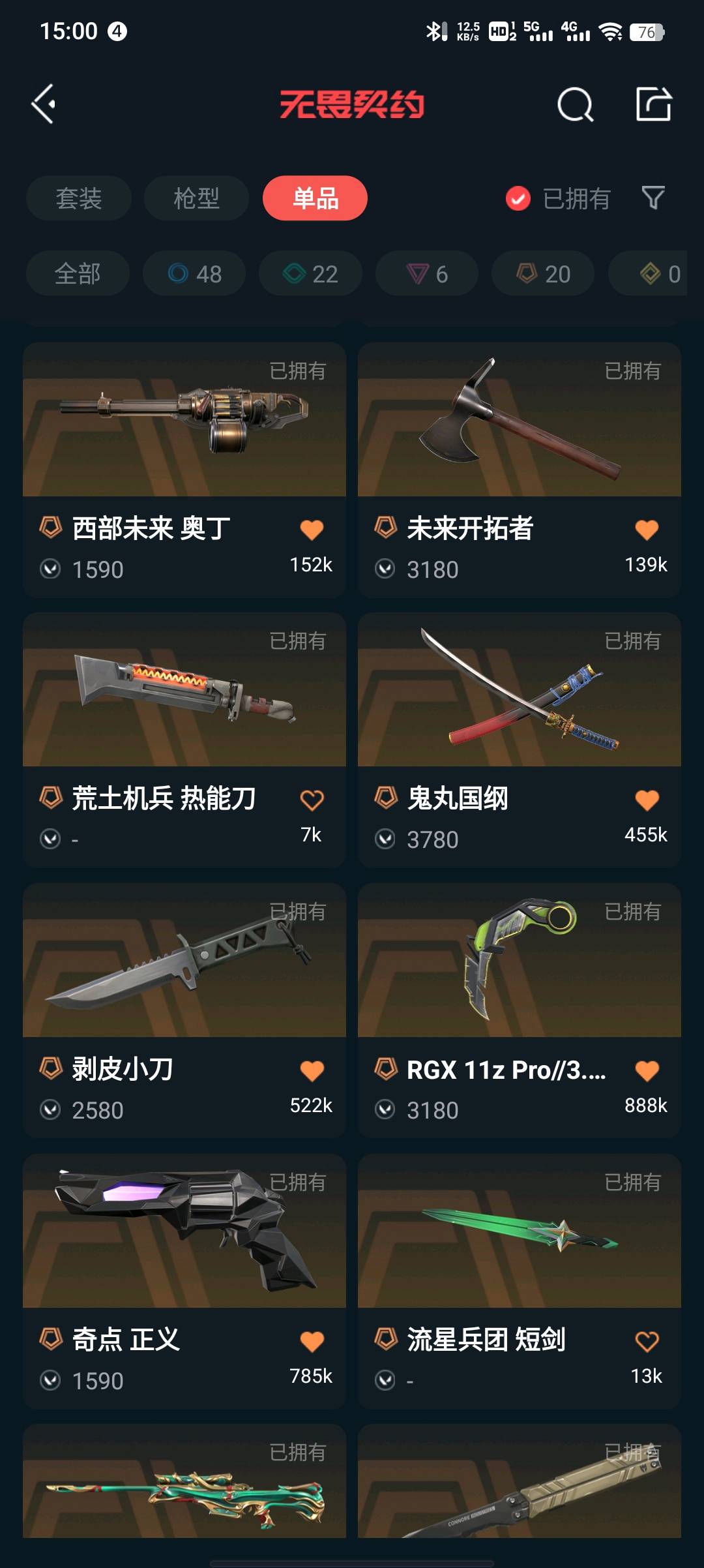Like the 荒土机兵 热能刀 skin

pos(312,800)
